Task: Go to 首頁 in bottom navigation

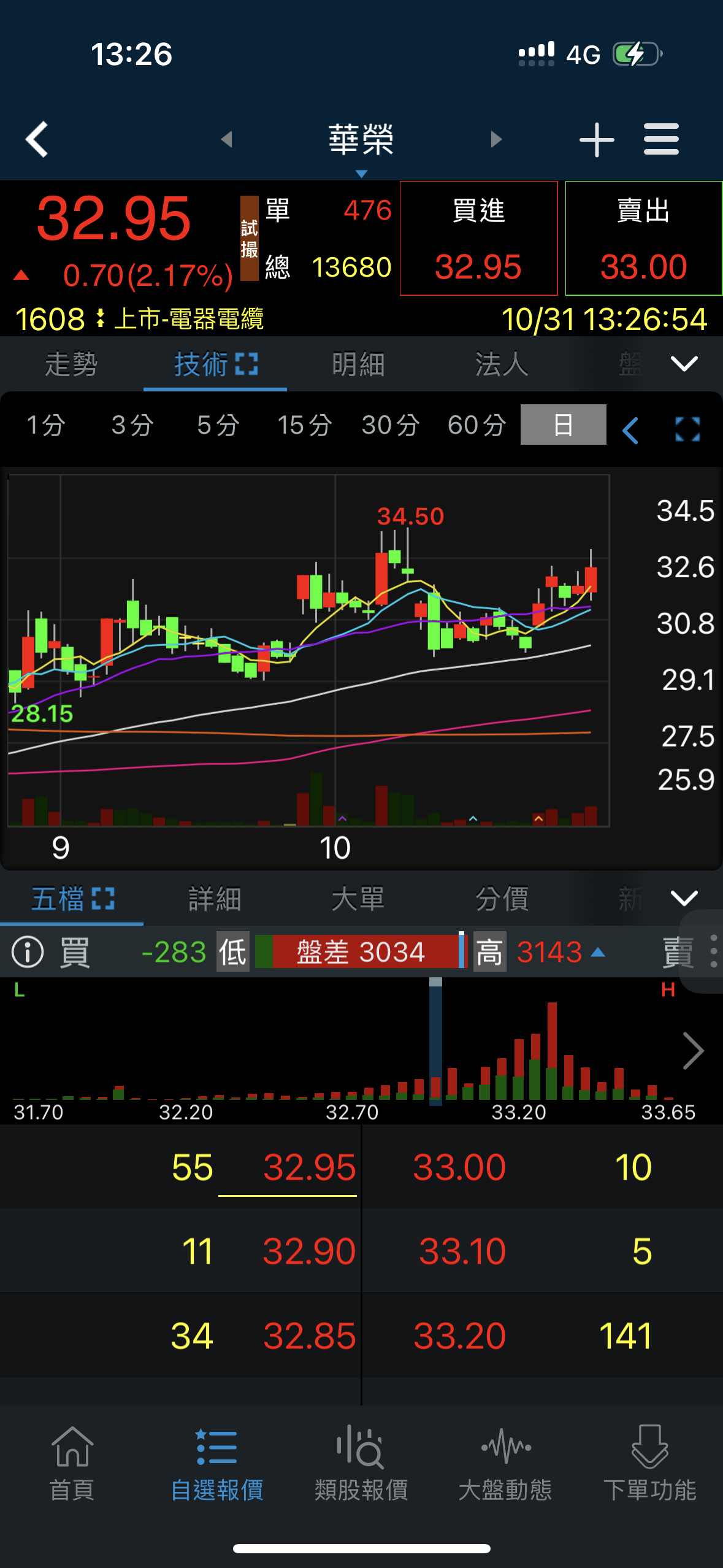Action: coord(72,1462)
